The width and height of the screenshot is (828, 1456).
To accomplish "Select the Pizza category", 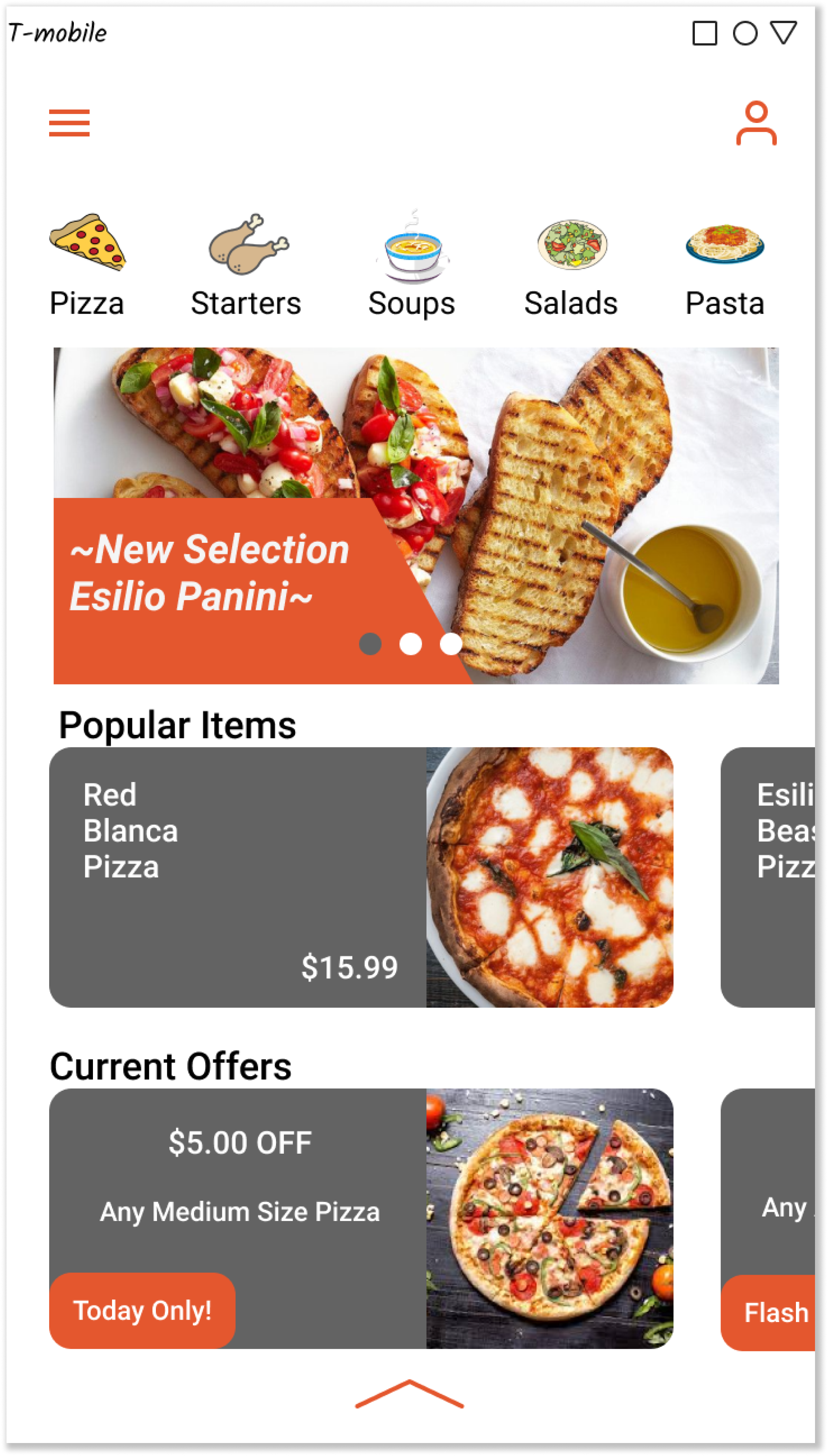I will (x=87, y=264).
